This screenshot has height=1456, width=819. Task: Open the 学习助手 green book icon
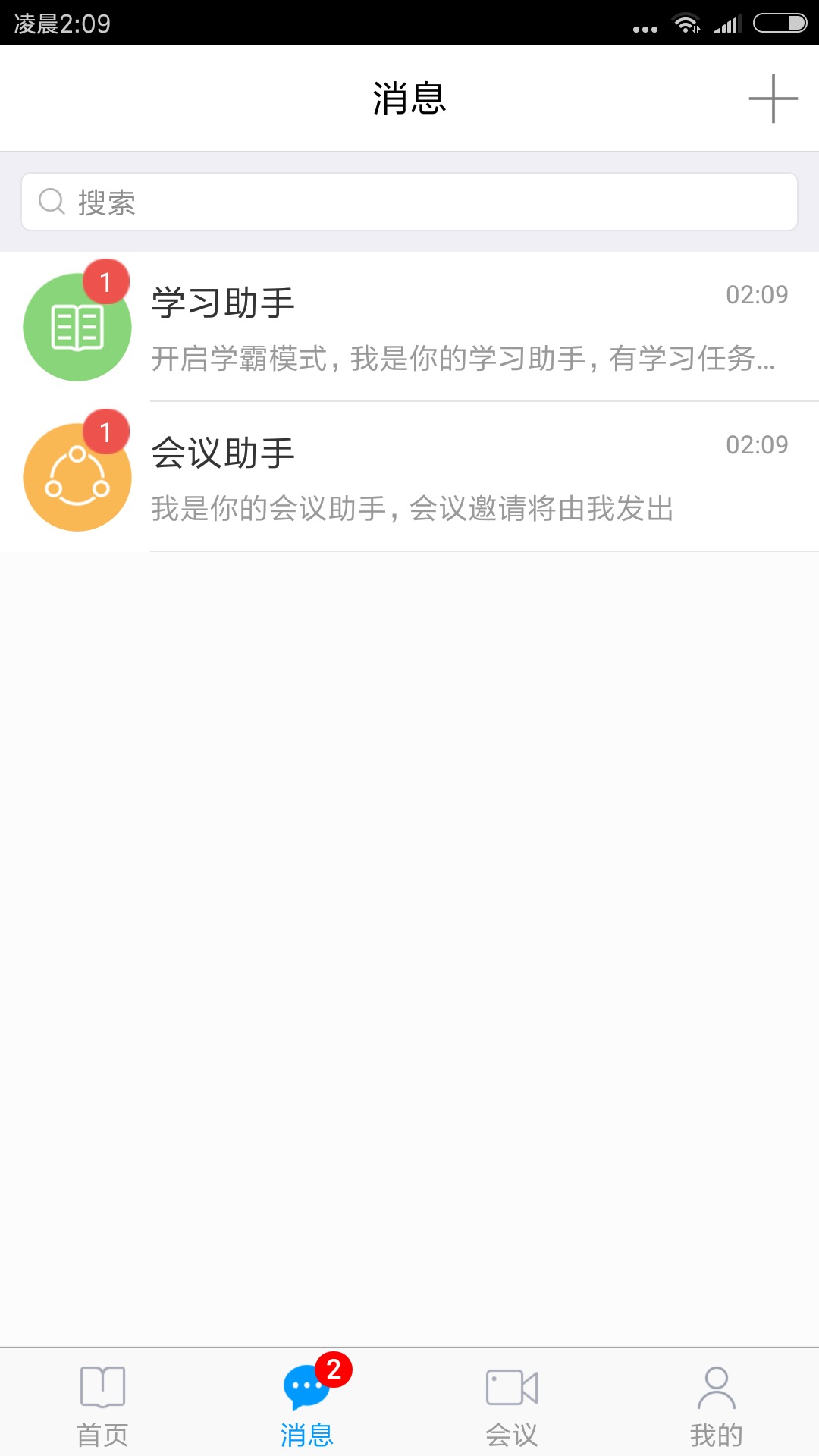tap(76, 326)
